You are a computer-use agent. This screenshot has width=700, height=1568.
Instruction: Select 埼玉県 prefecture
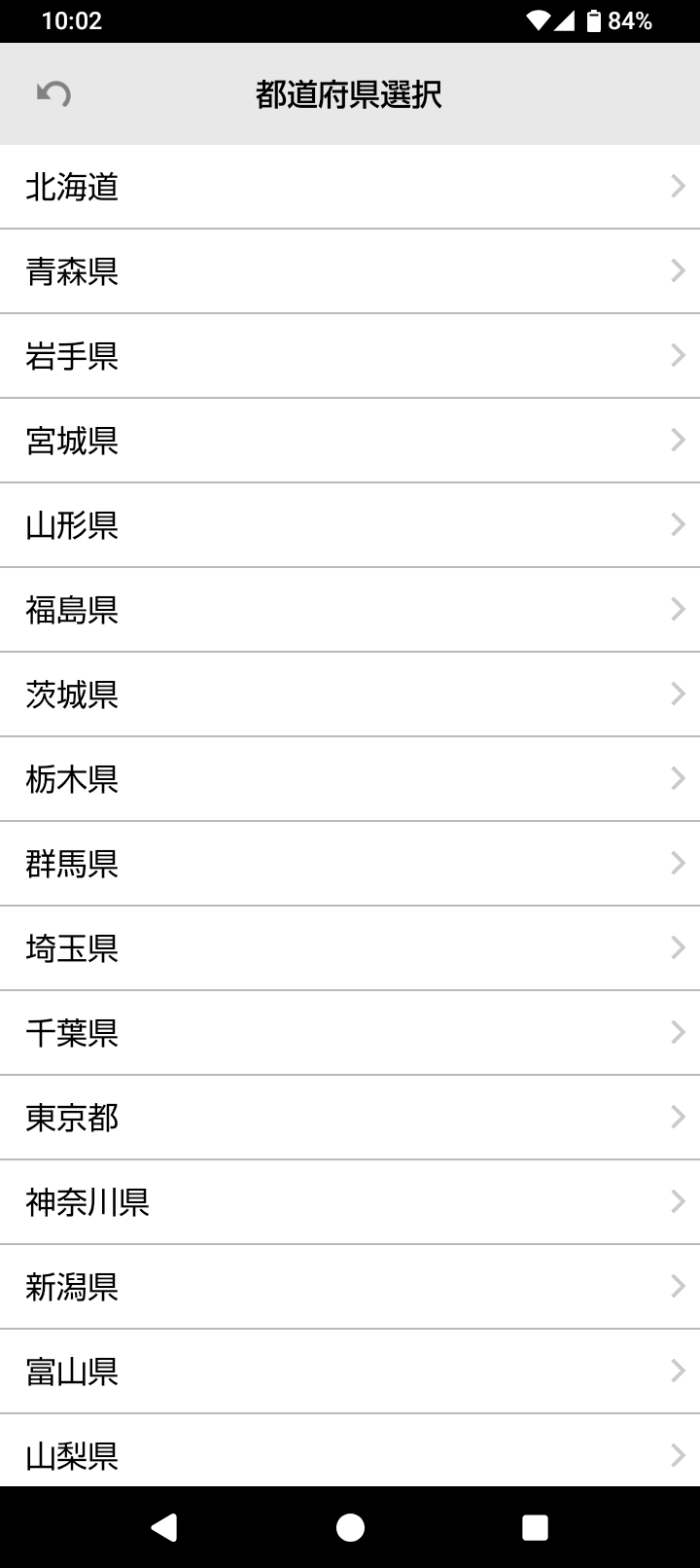coord(350,948)
